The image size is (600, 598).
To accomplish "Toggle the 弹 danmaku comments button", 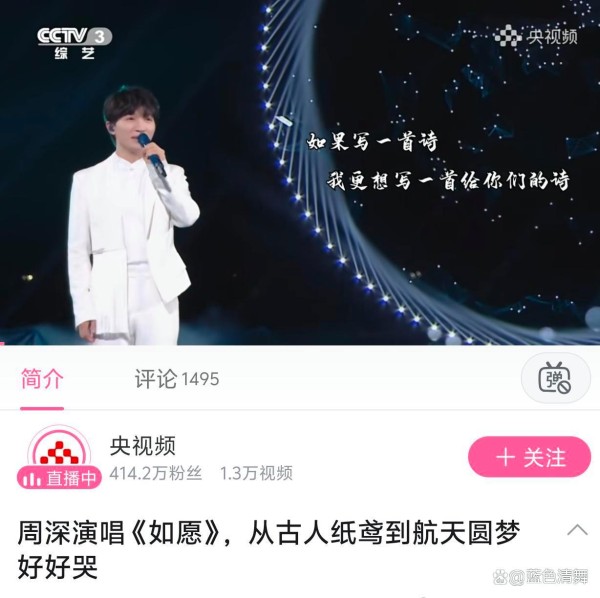I will [555, 379].
